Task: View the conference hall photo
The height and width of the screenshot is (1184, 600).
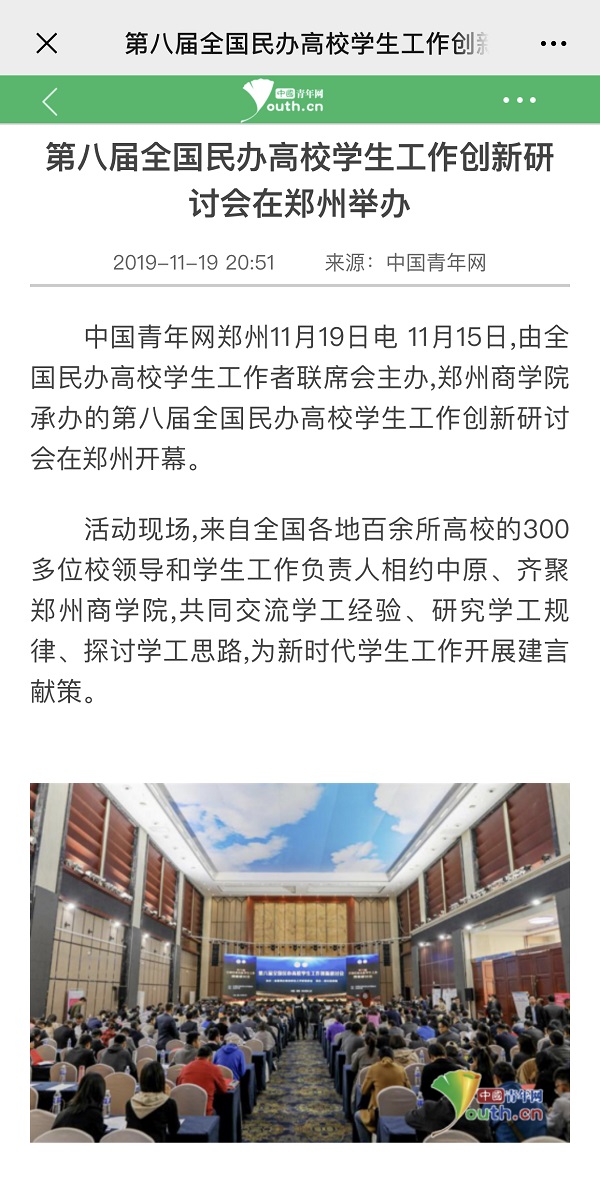Action: (x=300, y=962)
